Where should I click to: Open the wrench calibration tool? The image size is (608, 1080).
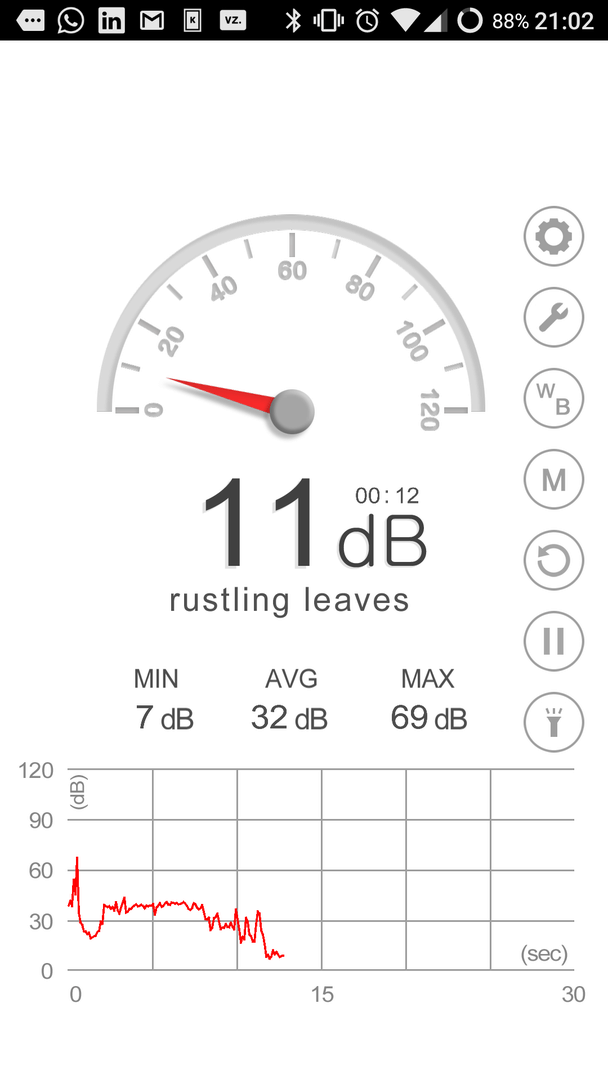tap(554, 318)
